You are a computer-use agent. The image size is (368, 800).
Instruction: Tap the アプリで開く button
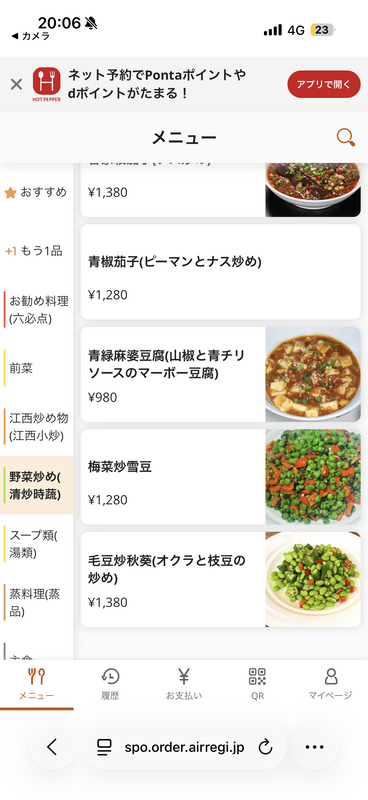[324, 84]
